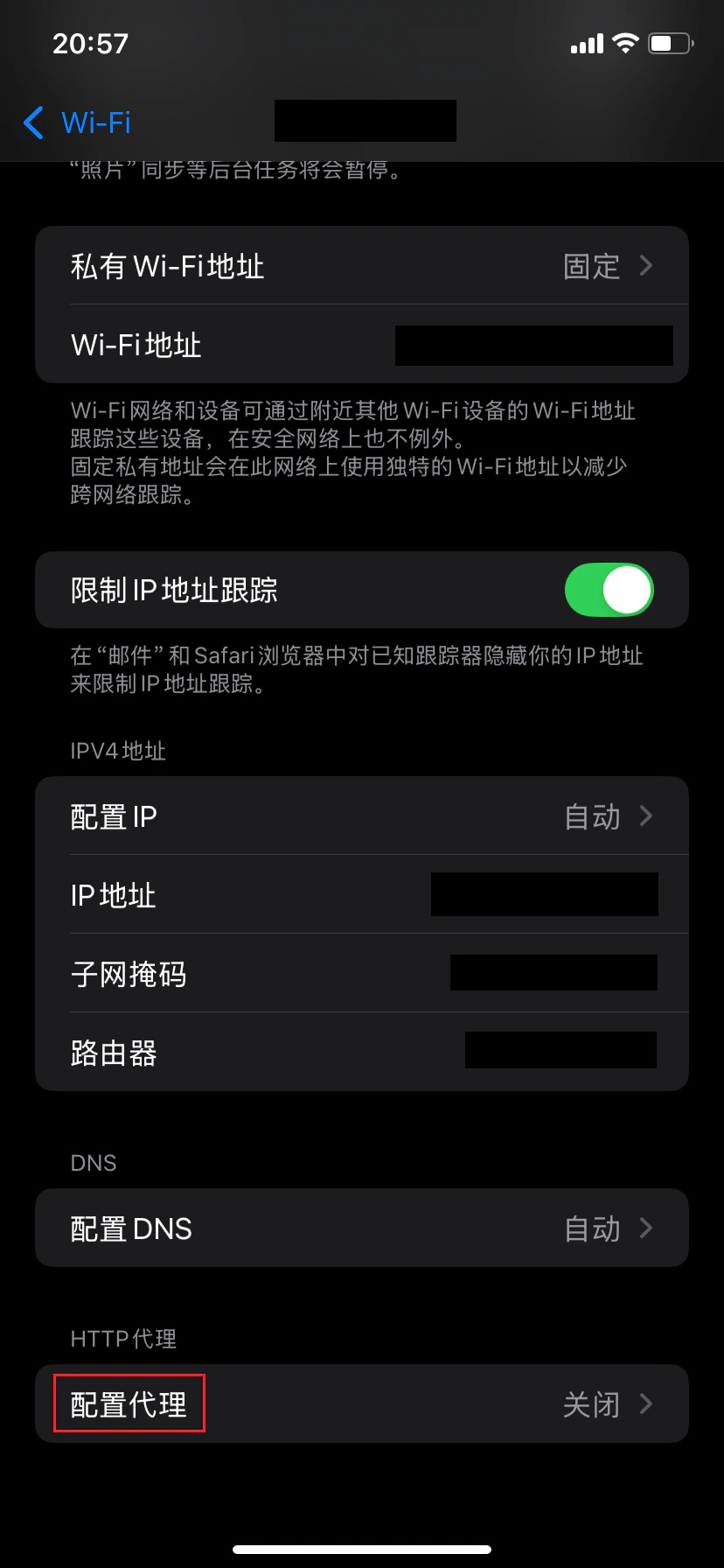
Task: Tap the Wi-Fi back link at top left
Action: [x=74, y=122]
